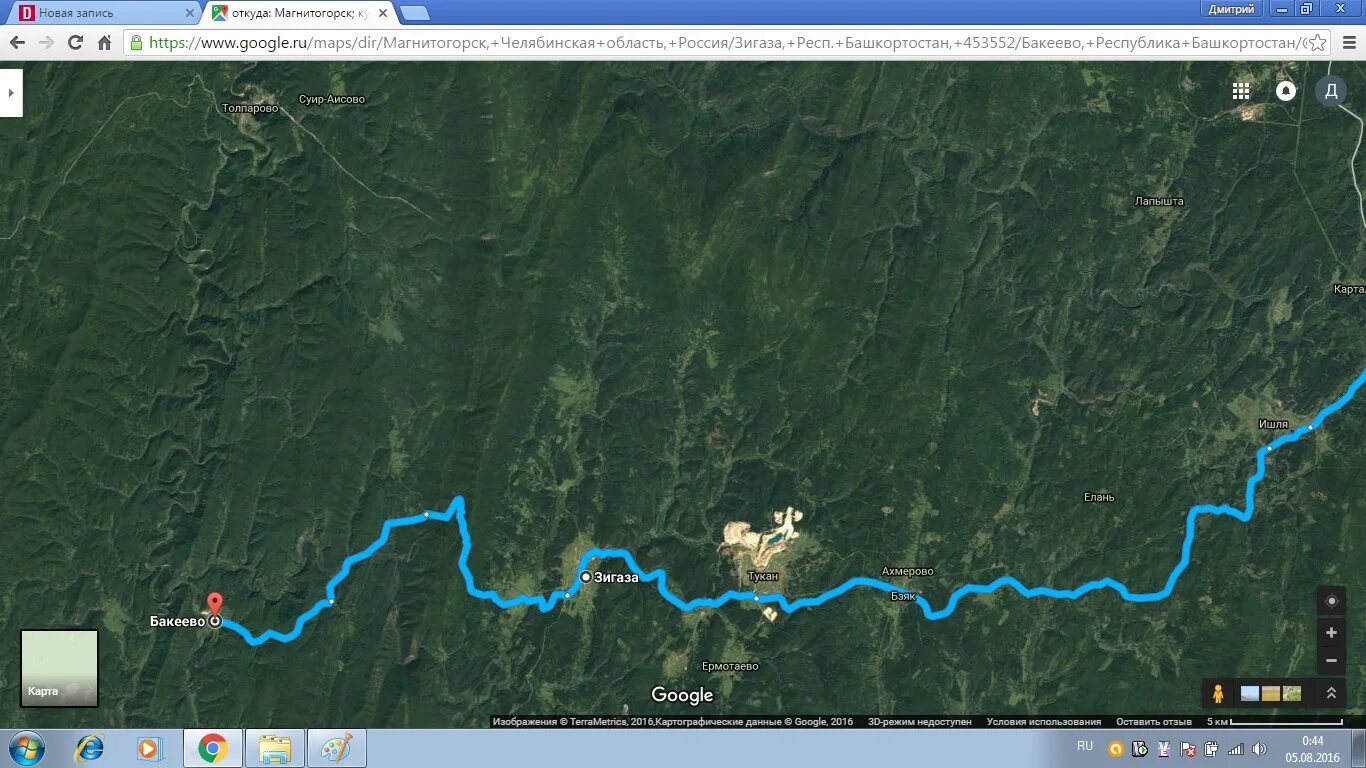Open the Google apps grid
This screenshot has height=768, width=1366.
click(x=1241, y=91)
